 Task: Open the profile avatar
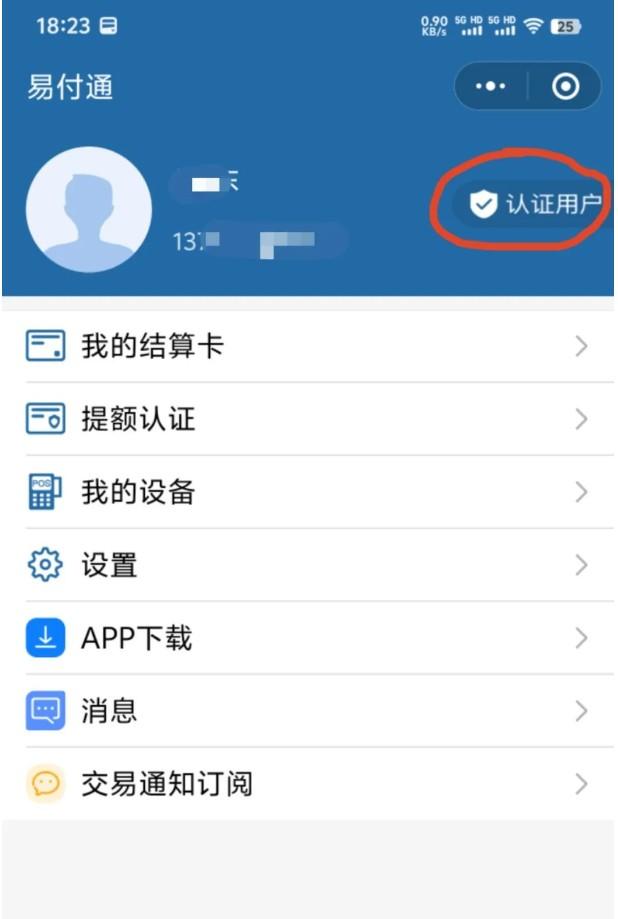pyautogui.click(x=88, y=210)
